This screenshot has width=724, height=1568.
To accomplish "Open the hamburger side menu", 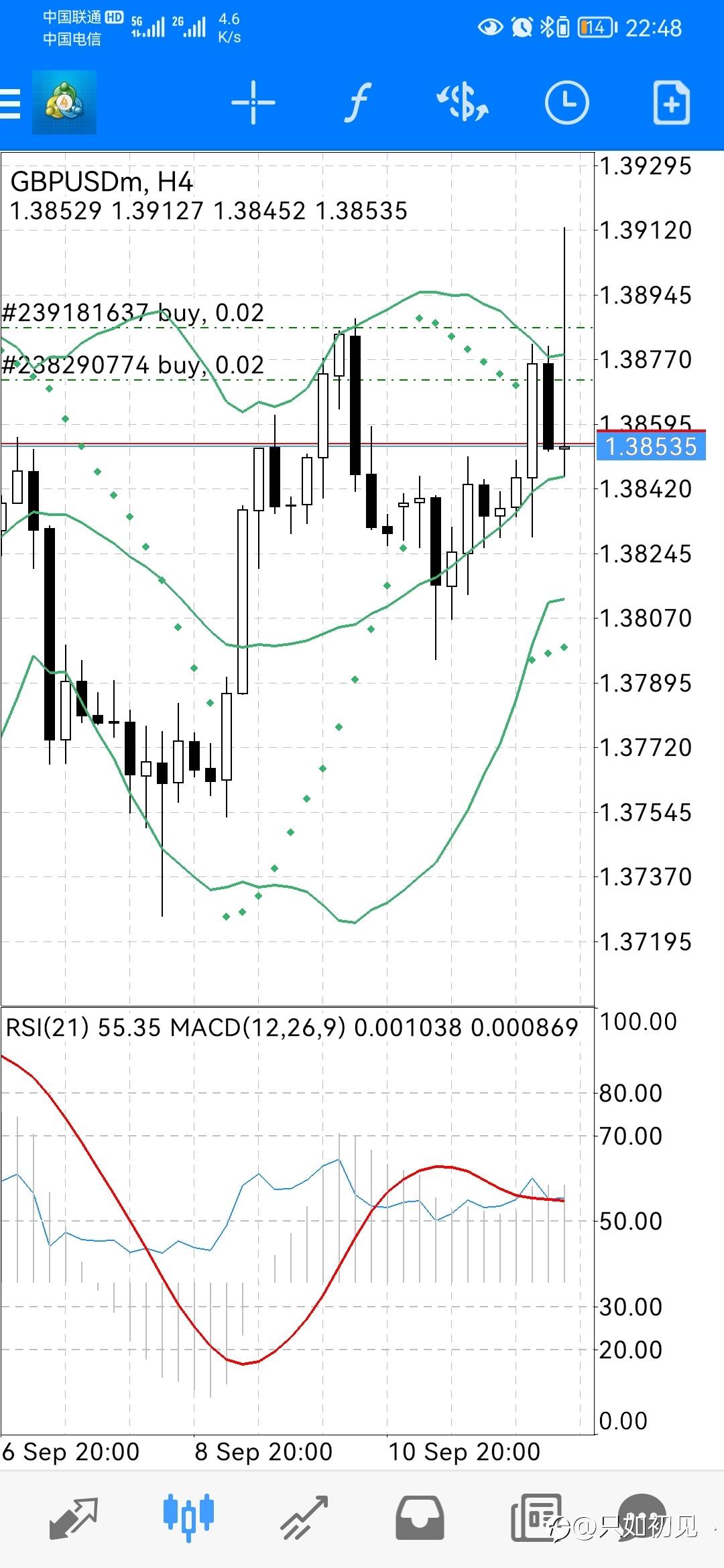I will click(10, 103).
